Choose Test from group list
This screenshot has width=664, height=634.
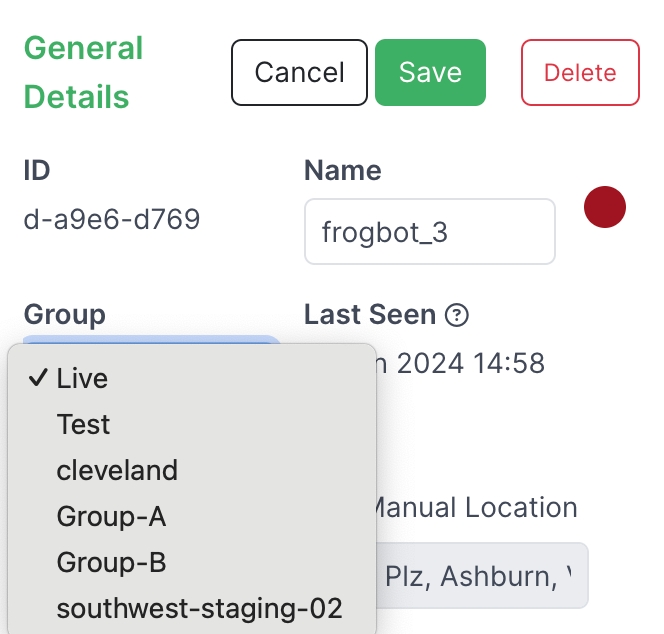[x=84, y=424]
